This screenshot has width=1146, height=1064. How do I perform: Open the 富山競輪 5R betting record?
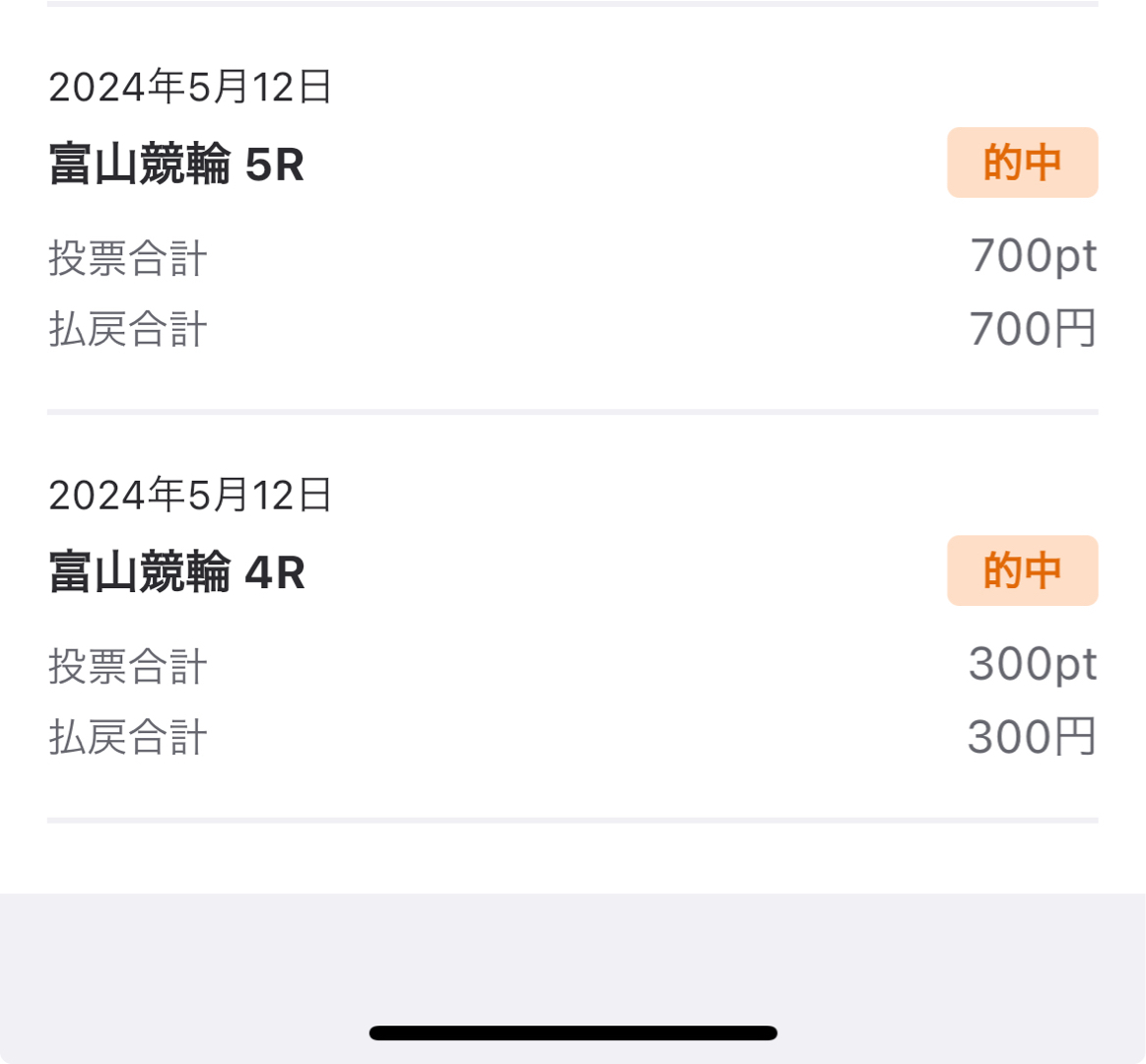(x=177, y=165)
